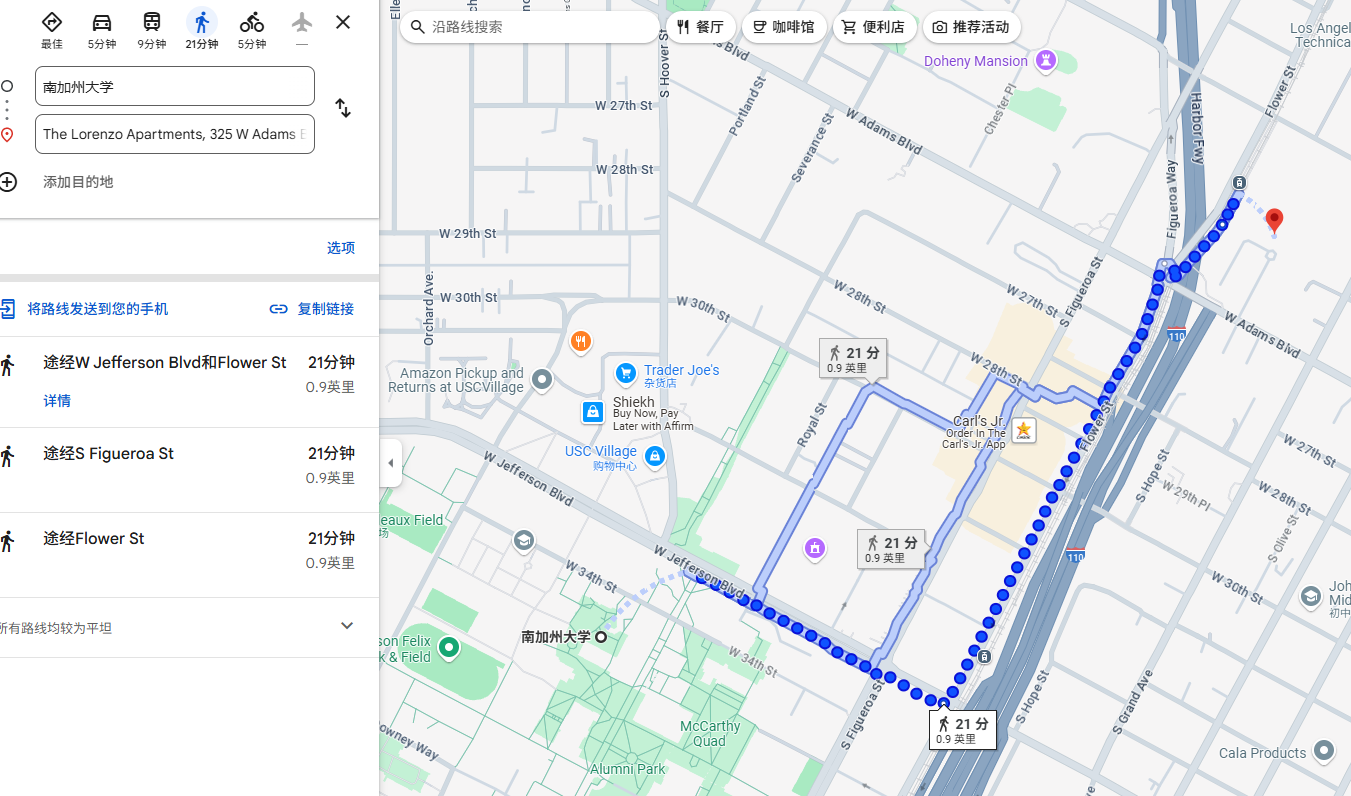Swap the start and destination
The image size is (1351, 796).
[x=343, y=108]
